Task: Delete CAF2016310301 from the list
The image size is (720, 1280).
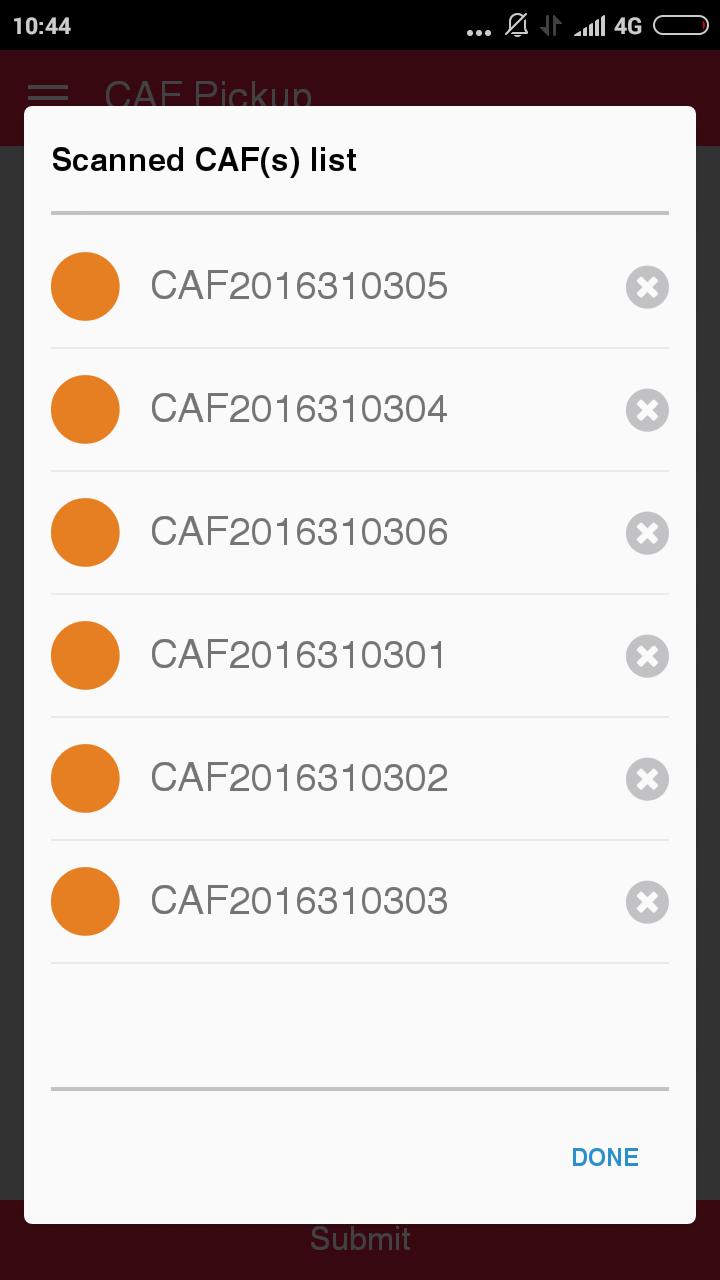Action: click(647, 656)
